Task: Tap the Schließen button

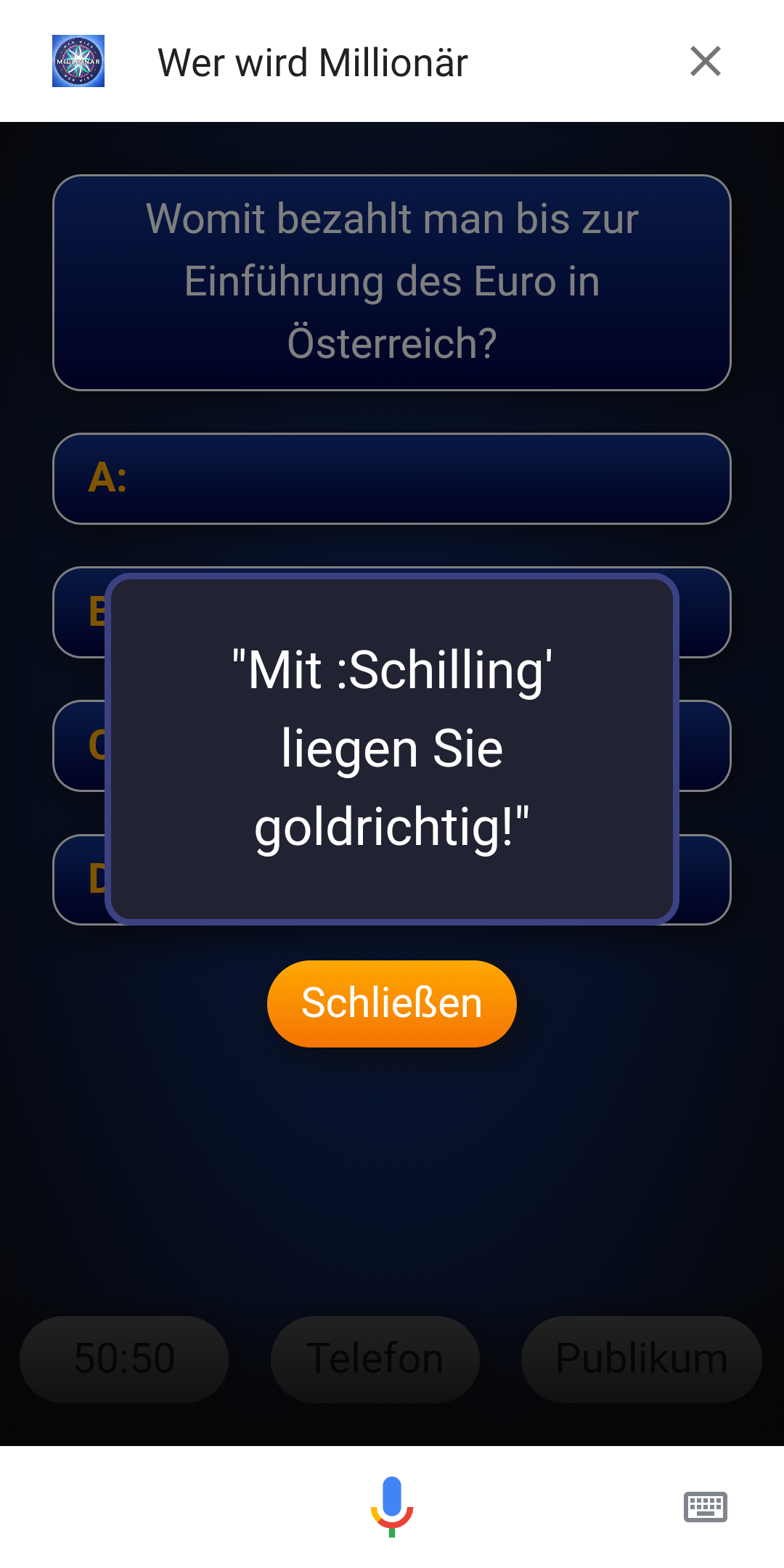Action: click(x=392, y=1003)
